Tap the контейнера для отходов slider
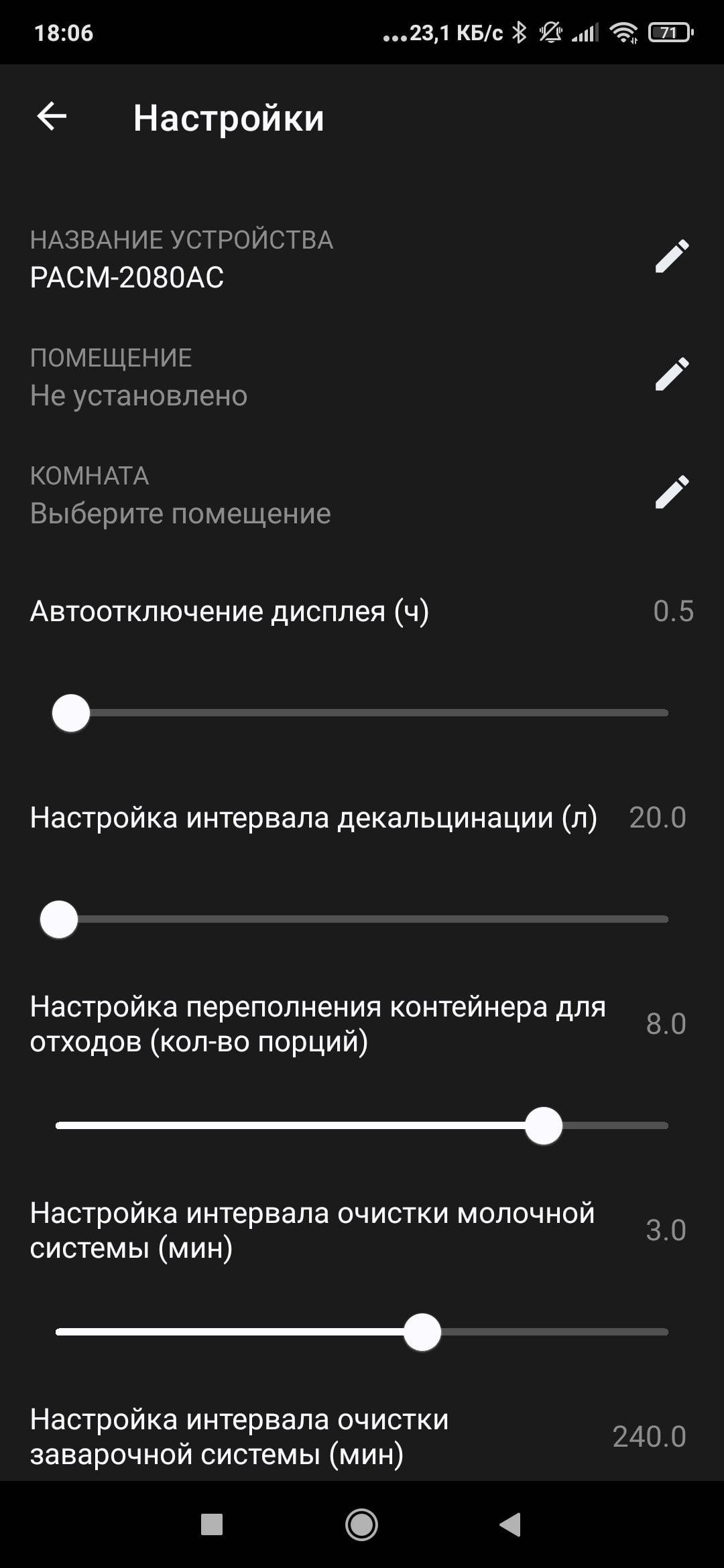Screen dimensions: 724x1568 [362, 1126]
